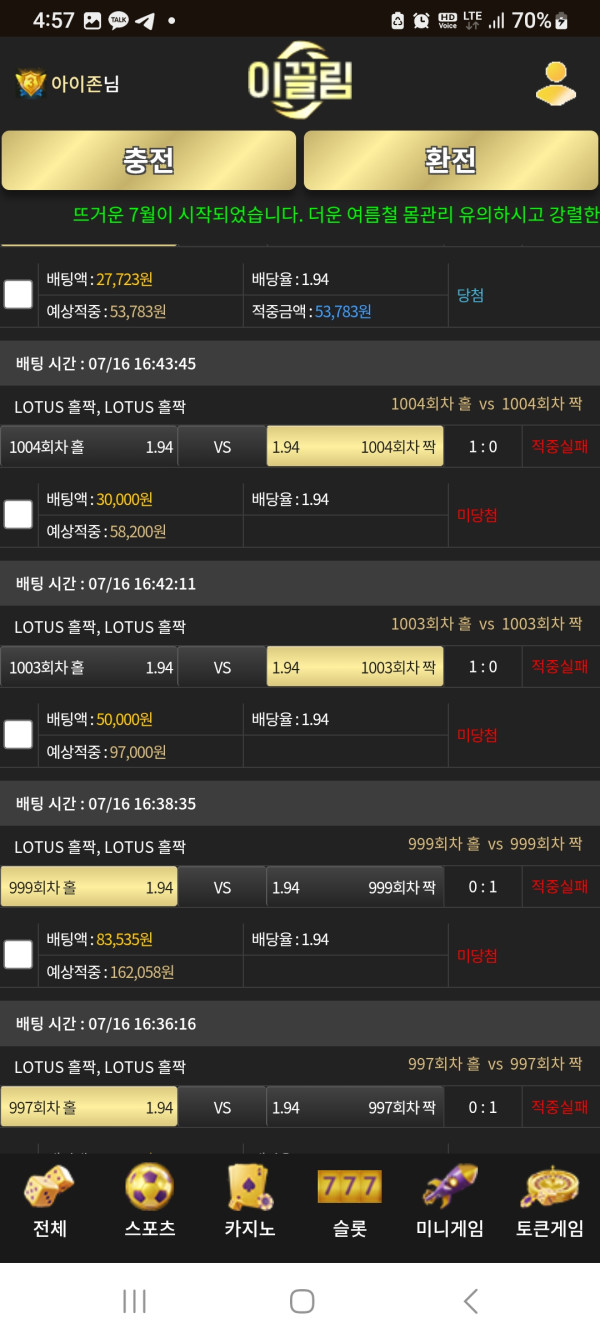Check the box for the 83,535원 bet
The width and height of the screenshot is (600, 1338).
(18, 954)
